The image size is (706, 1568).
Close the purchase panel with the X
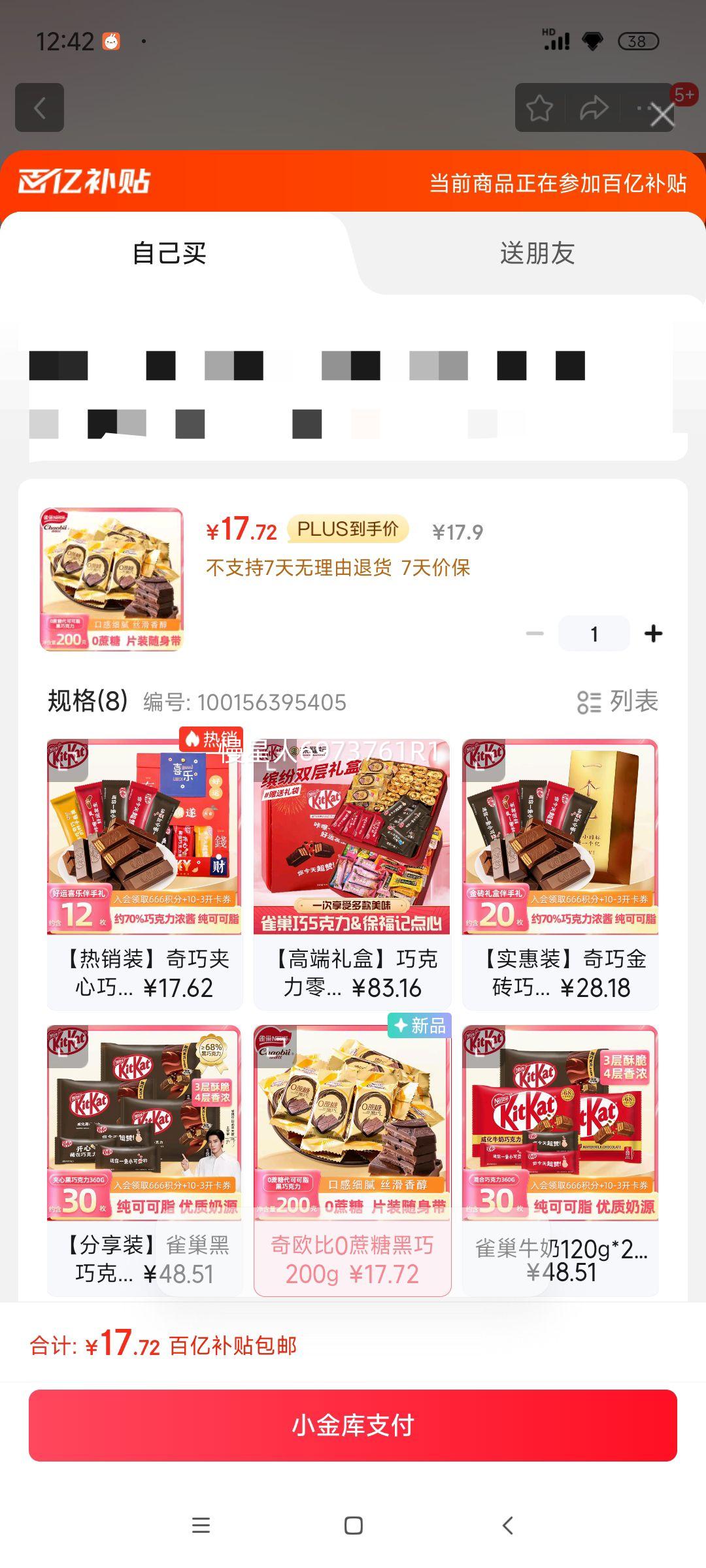(662, 114)
